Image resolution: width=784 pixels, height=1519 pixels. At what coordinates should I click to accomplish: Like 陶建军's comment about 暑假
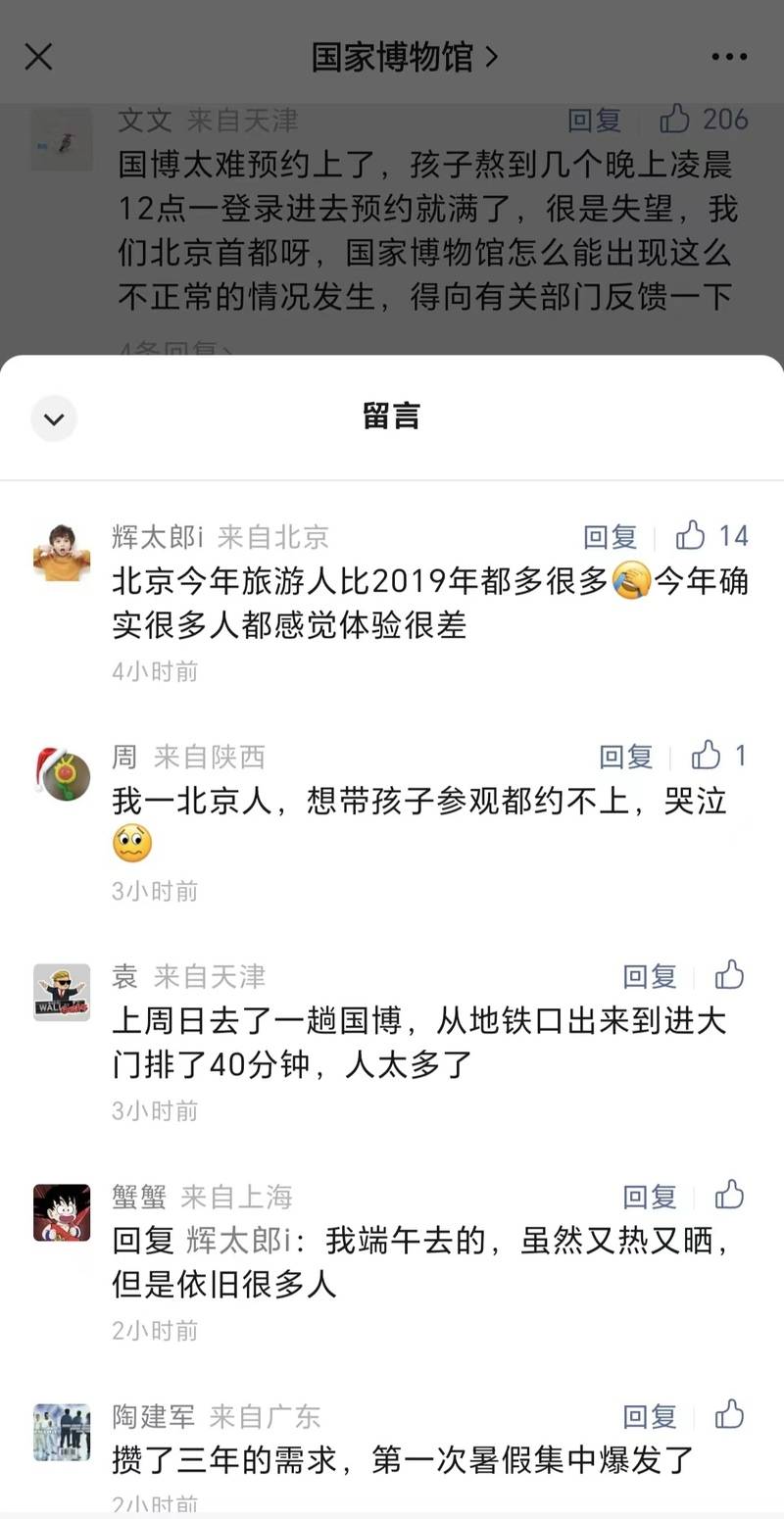(x=730, y=1415)
